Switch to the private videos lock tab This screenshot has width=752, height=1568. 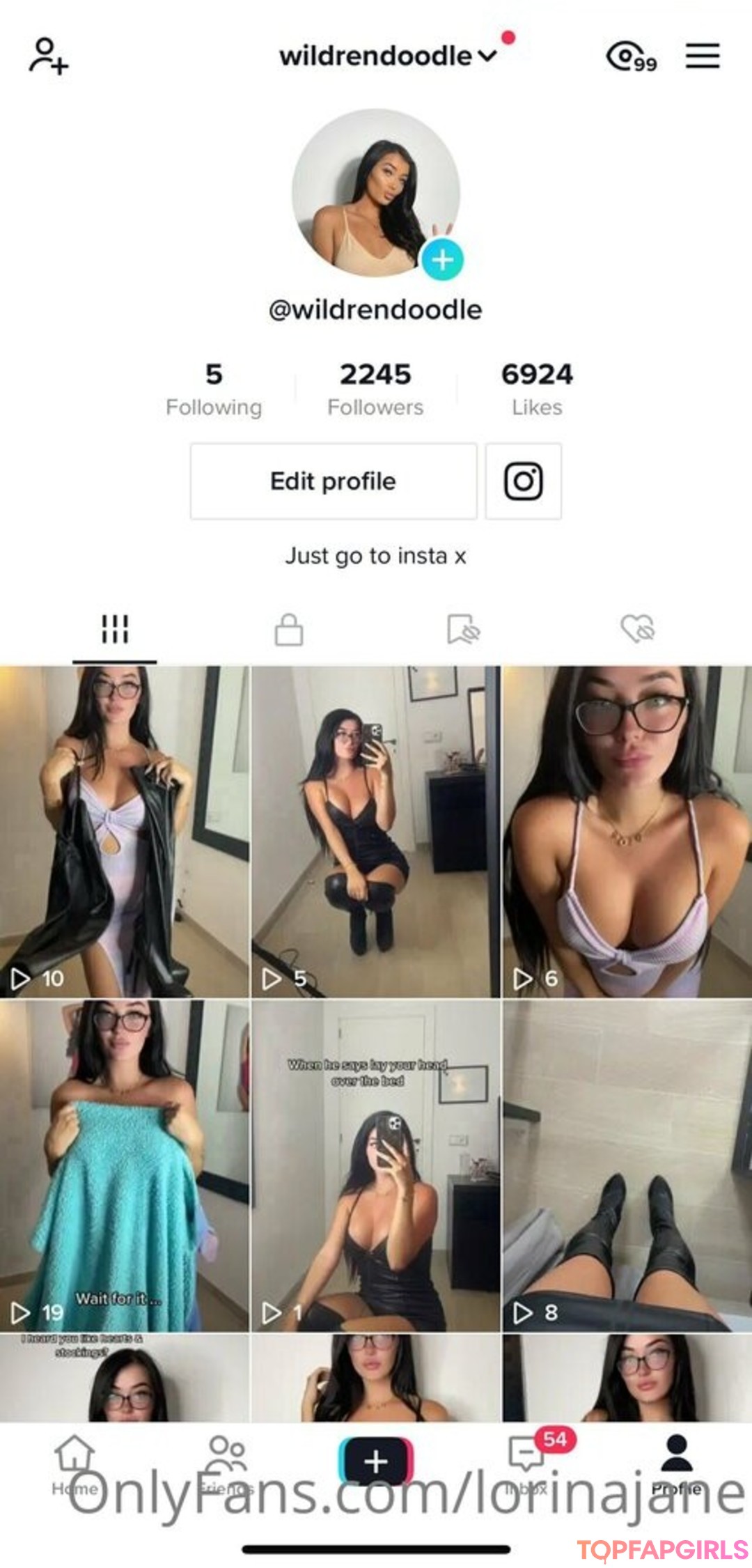click(288, 630)
